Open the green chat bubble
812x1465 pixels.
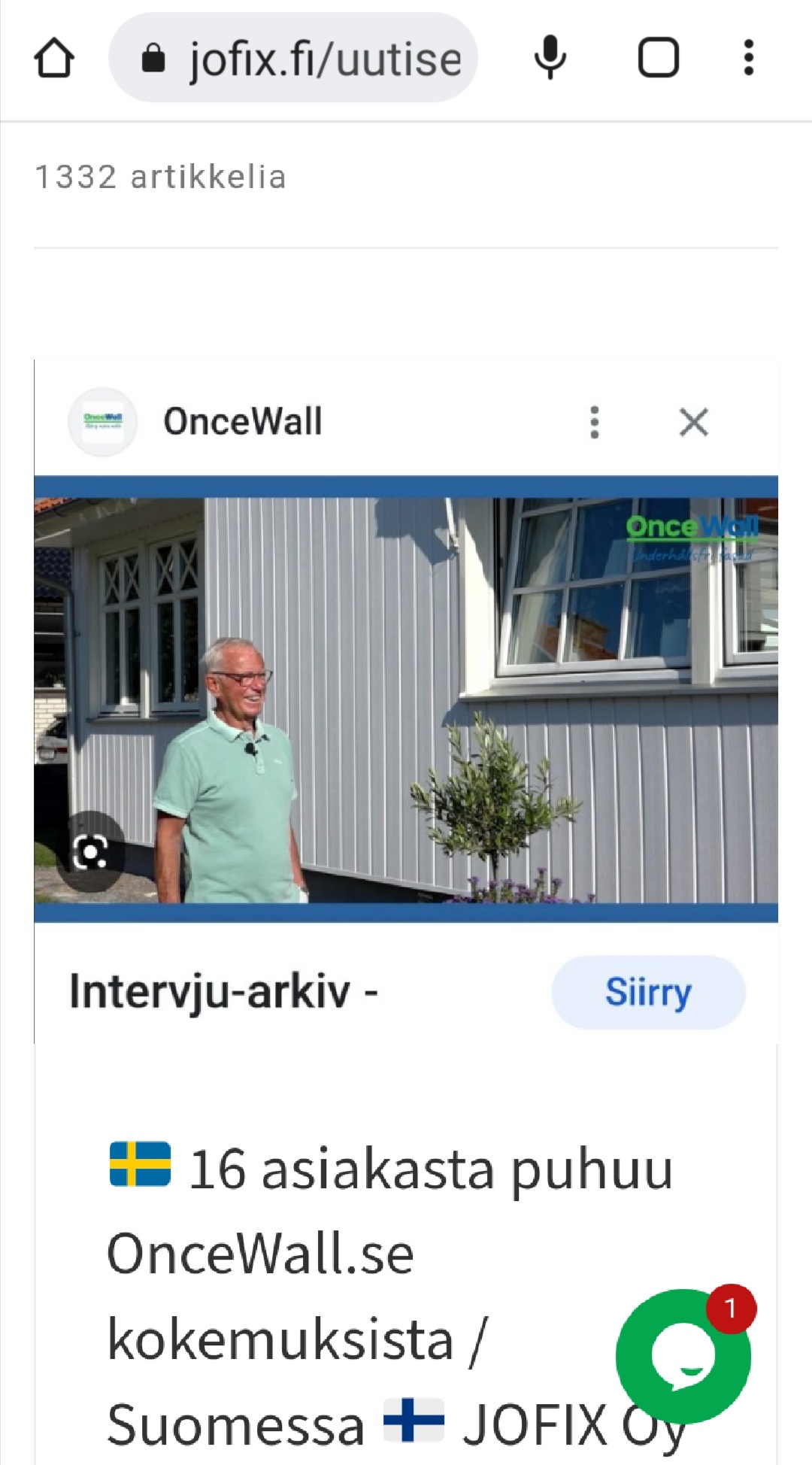coord(683,1357)
